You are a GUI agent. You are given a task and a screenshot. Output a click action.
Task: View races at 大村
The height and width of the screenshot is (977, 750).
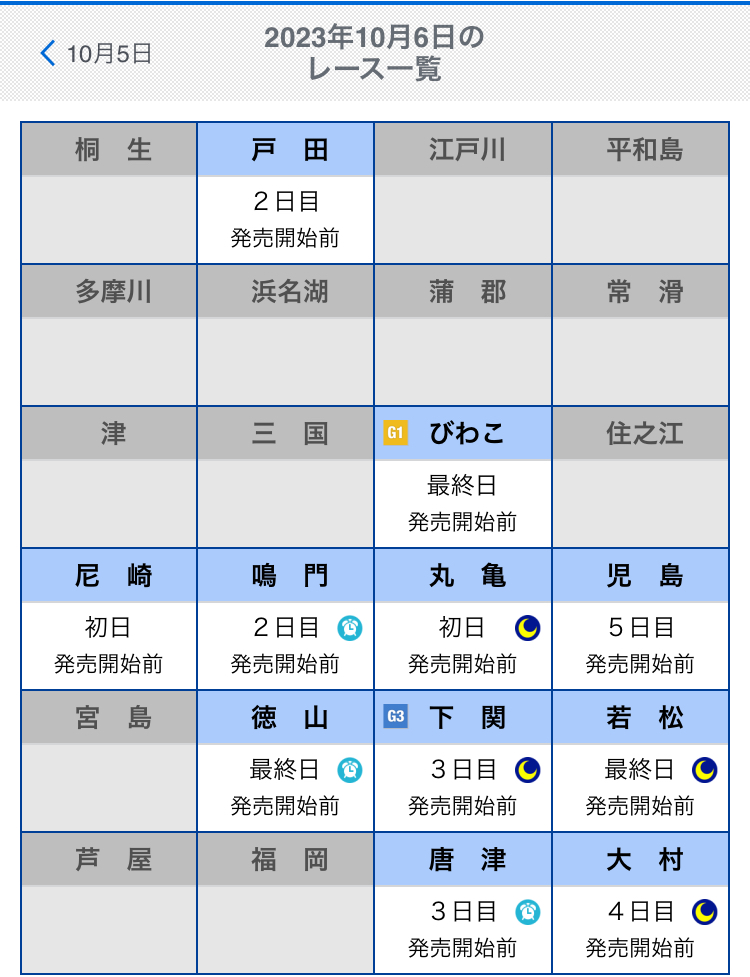[641, 903]
